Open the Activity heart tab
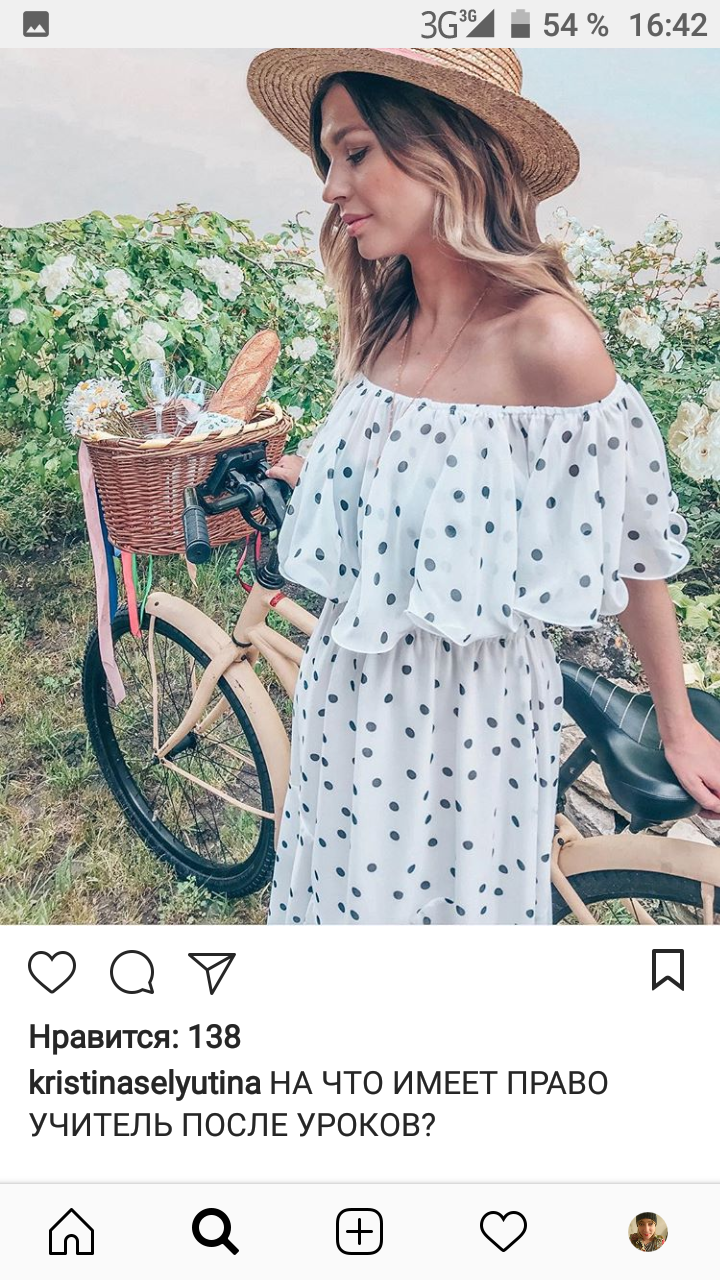The image size is (720, 1280). pyautogui.click(x=503, y=1231)
